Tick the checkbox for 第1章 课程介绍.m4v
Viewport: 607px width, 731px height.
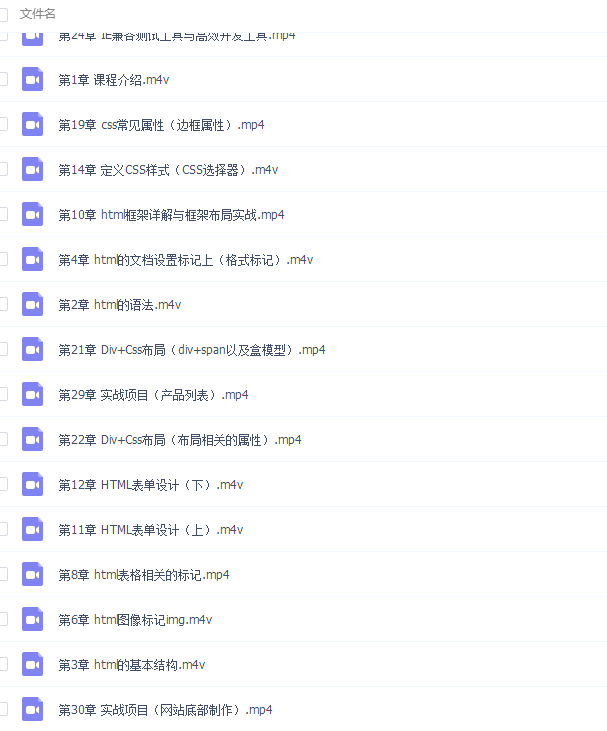tap(2, 79)
